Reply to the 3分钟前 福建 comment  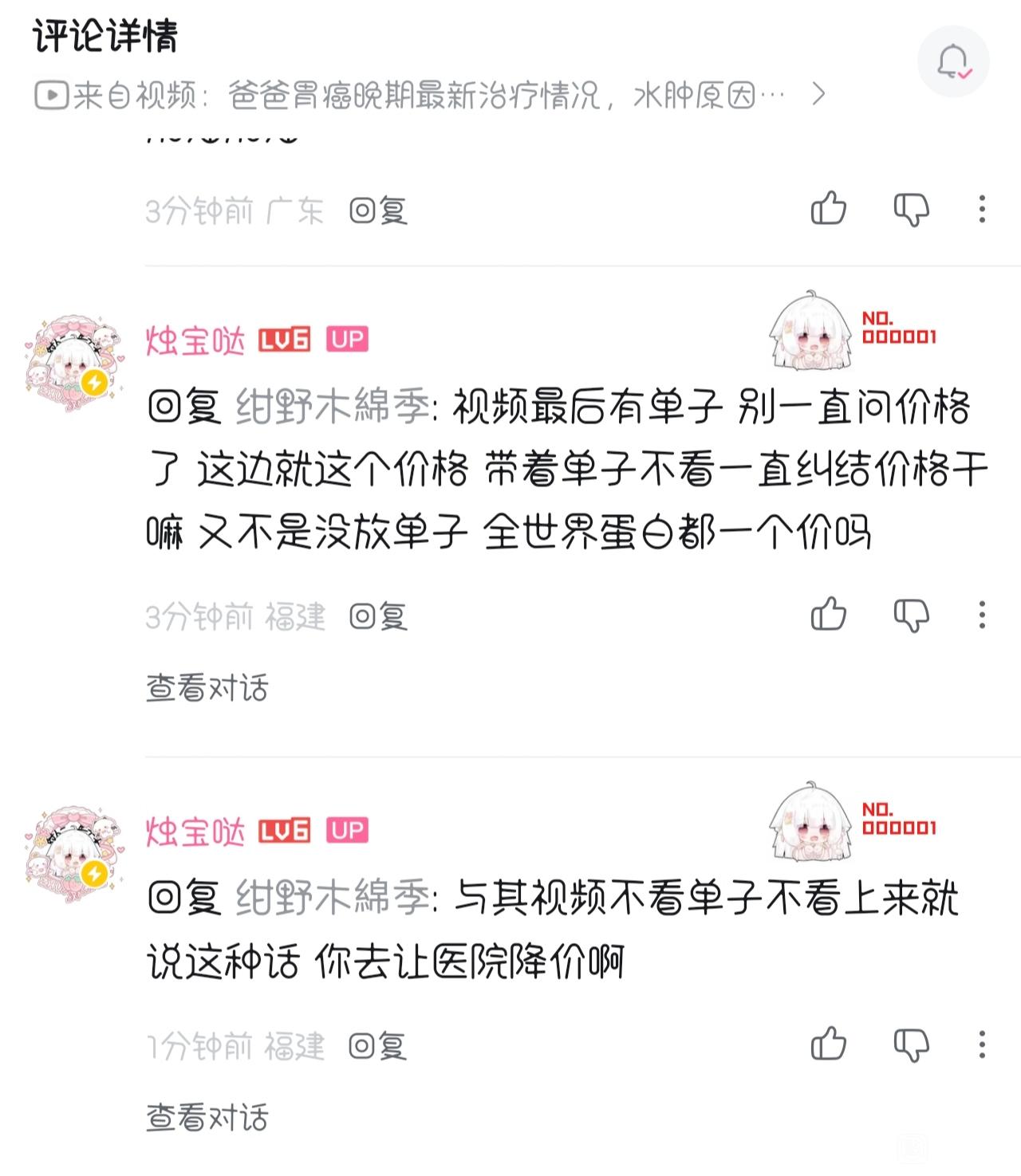[x=379, y=616]
